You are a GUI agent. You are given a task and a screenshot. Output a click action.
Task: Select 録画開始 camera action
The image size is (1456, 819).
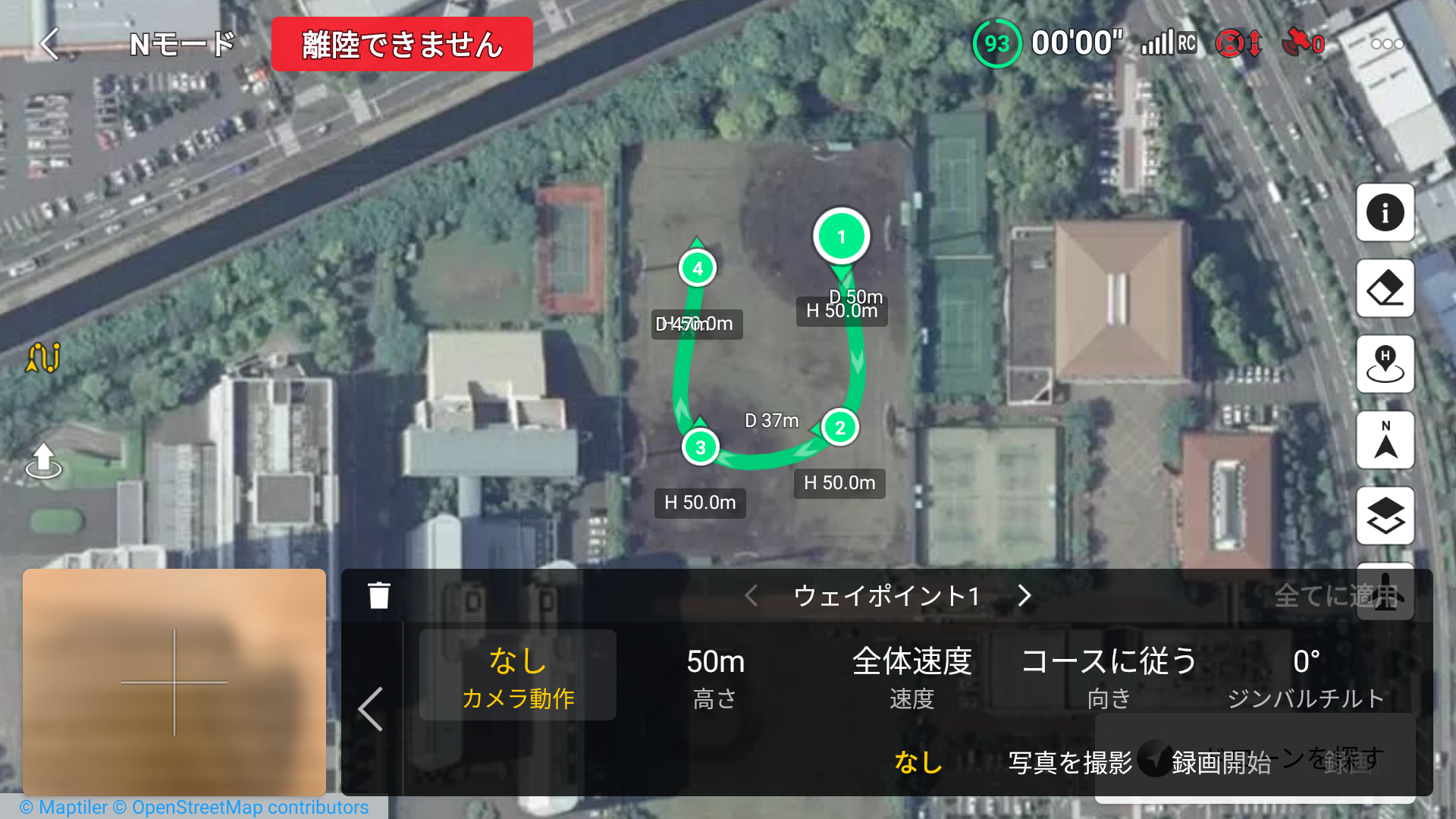coord(1221,762)
